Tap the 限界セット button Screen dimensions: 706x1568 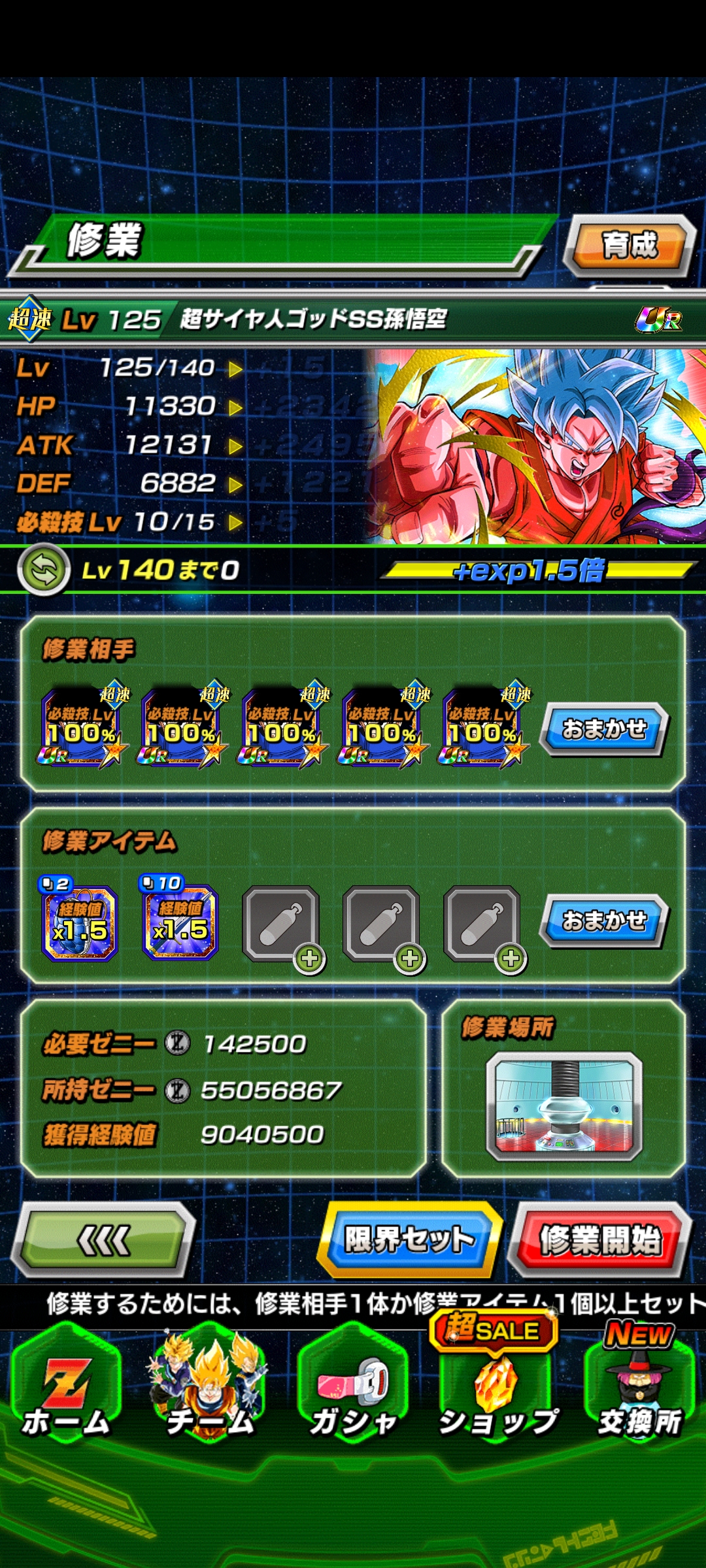[409, 1240]
